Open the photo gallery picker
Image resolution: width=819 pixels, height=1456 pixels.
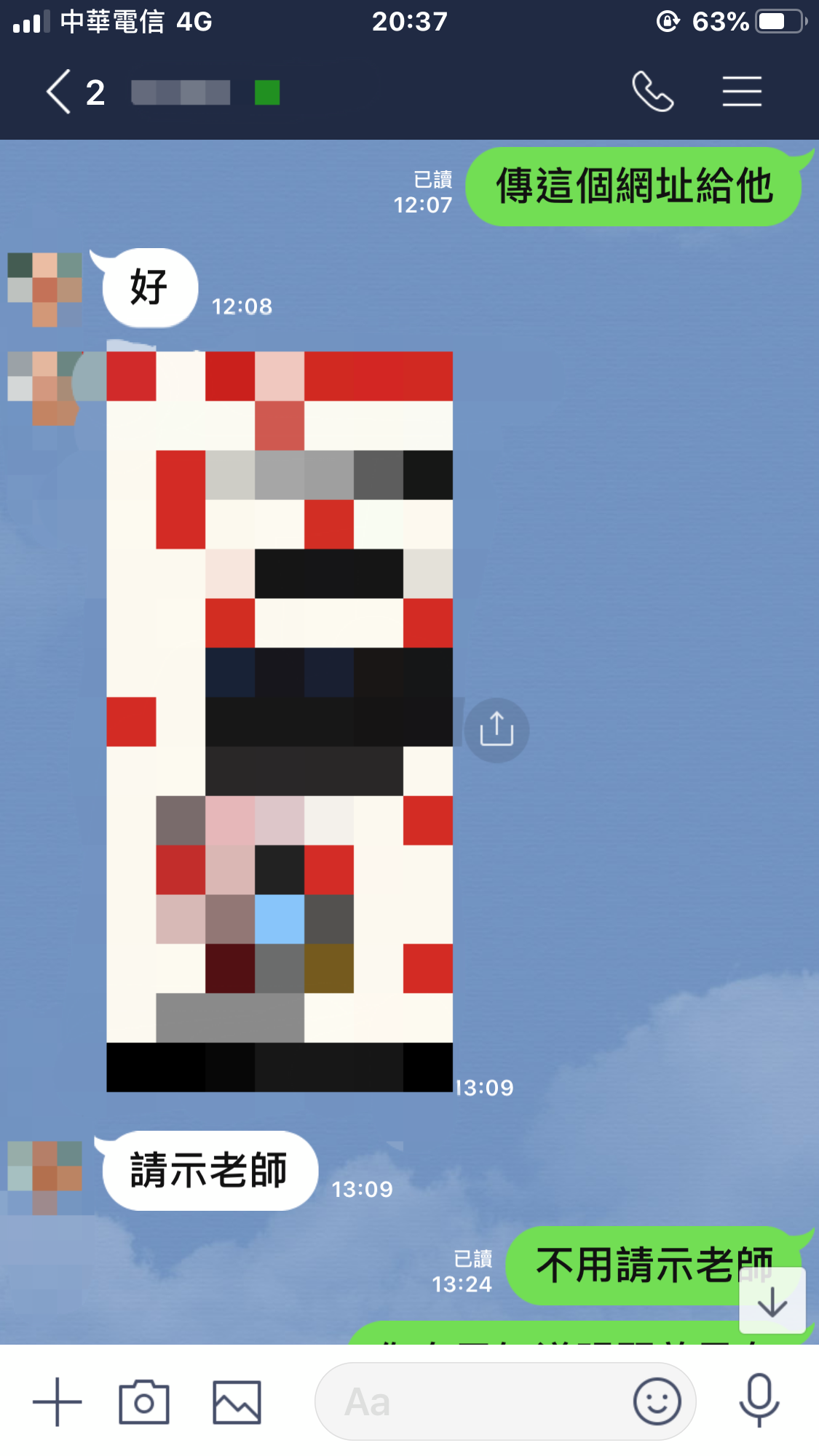coord(237,1401)
